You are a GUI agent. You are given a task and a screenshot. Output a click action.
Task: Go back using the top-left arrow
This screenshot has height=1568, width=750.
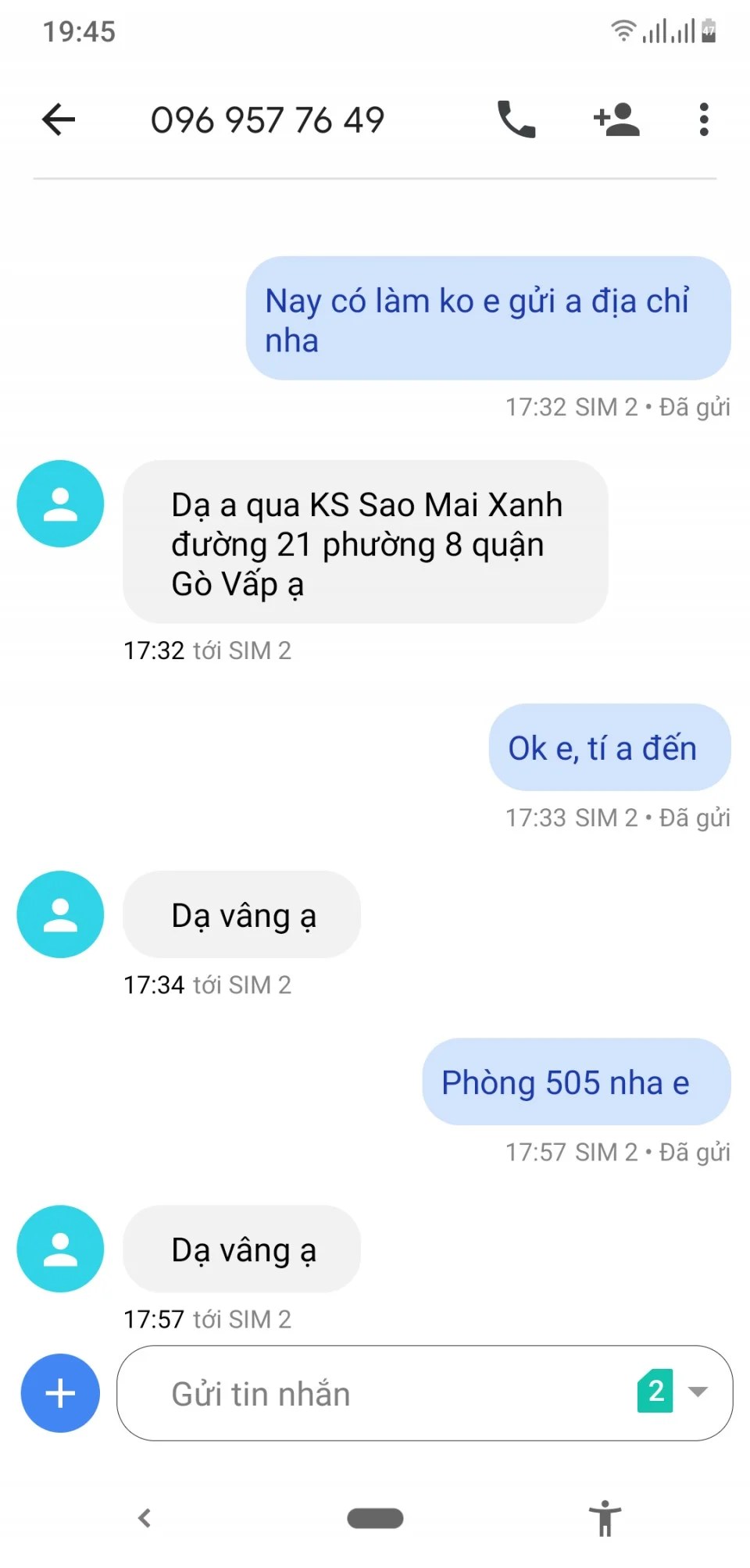[x=59, y=119]
